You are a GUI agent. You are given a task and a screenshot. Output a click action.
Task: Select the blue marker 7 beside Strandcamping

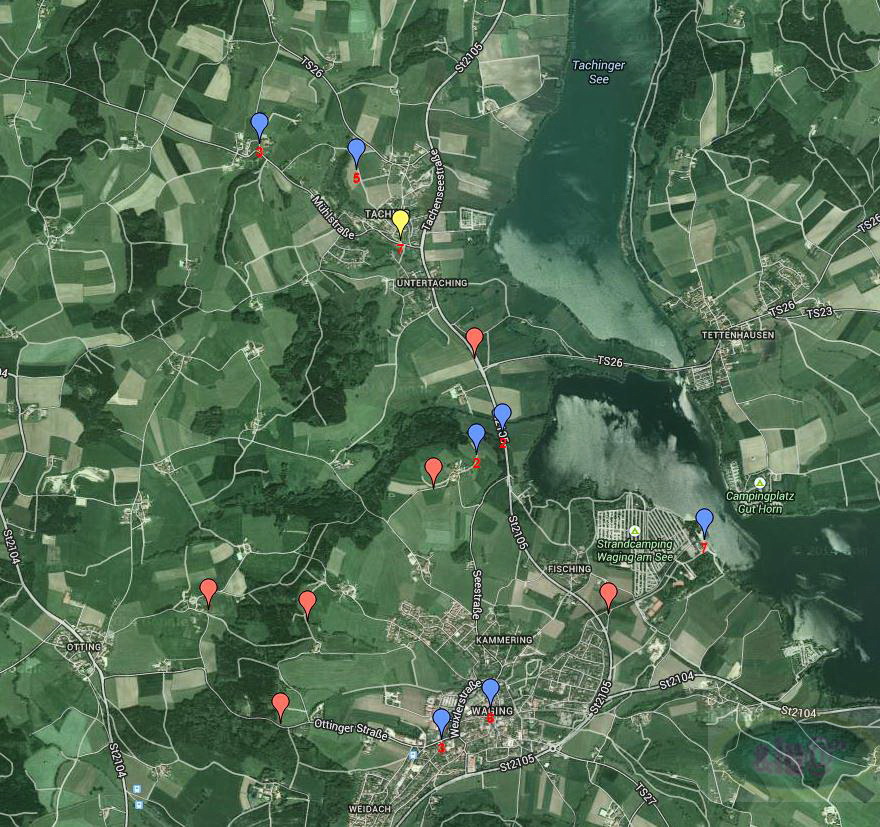(x=704, y=521)
